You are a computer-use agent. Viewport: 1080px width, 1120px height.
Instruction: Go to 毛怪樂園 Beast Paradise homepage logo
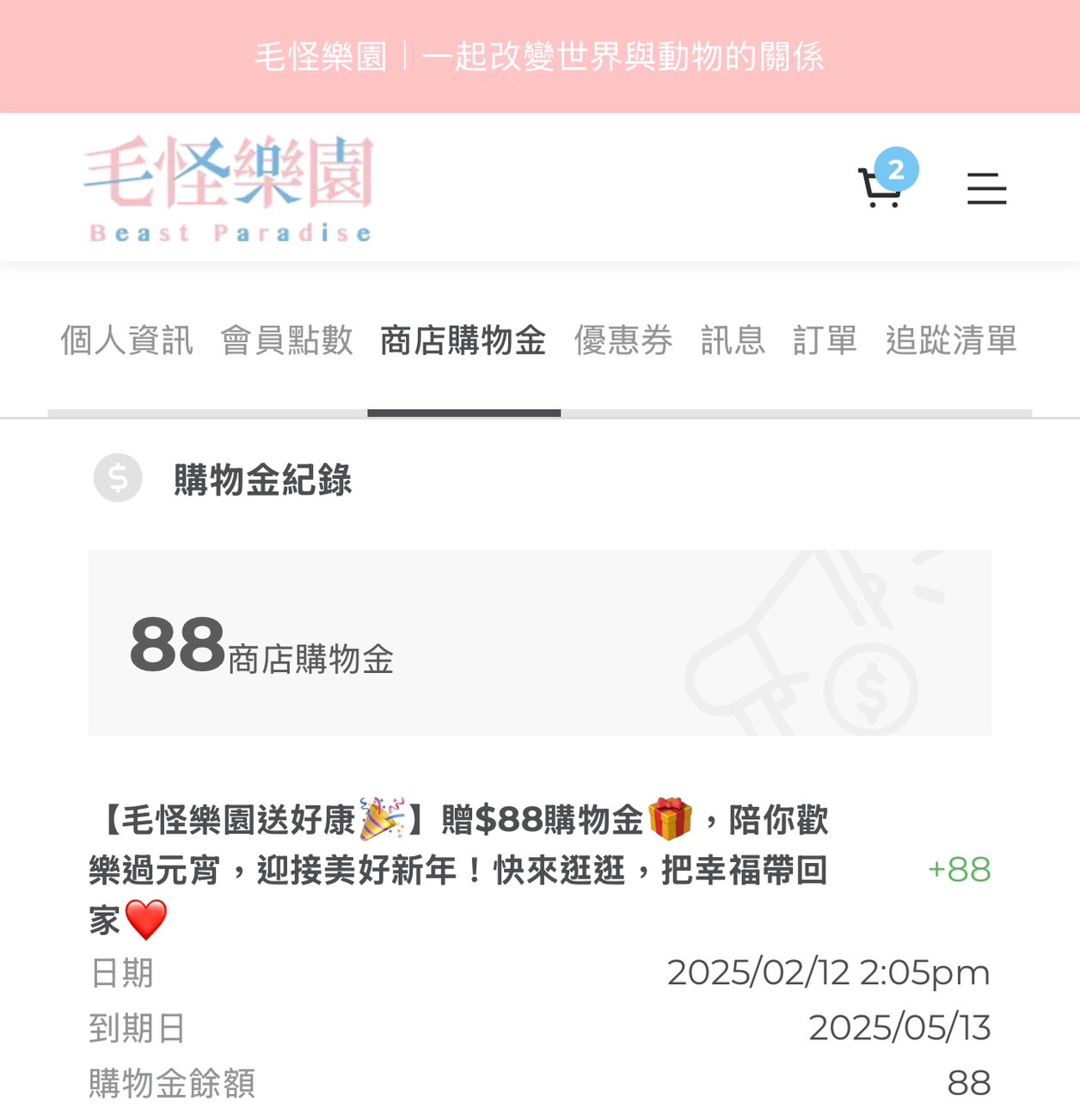click(x=230, y=189)
